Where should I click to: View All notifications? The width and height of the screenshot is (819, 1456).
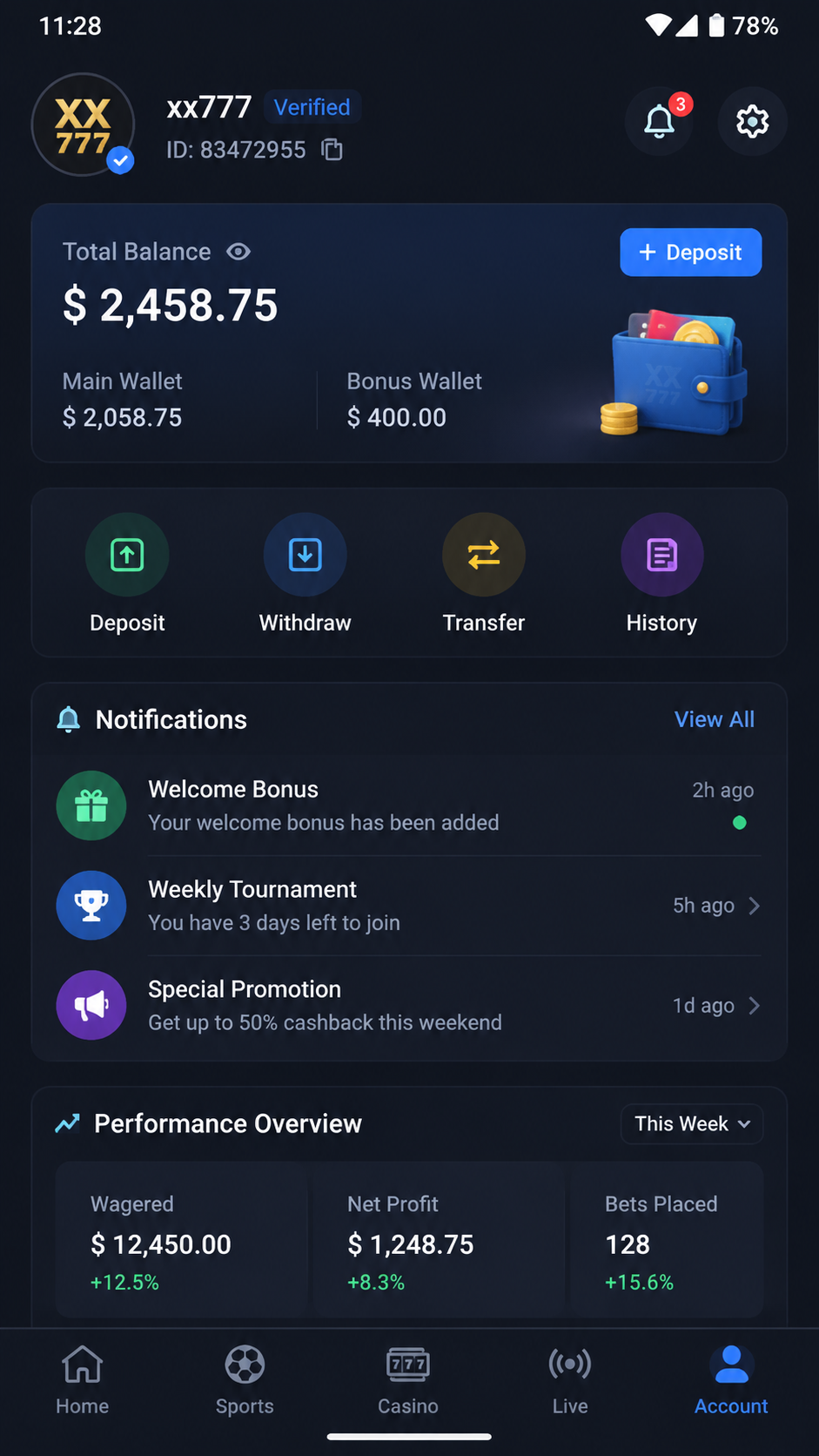tap(715, 719)
